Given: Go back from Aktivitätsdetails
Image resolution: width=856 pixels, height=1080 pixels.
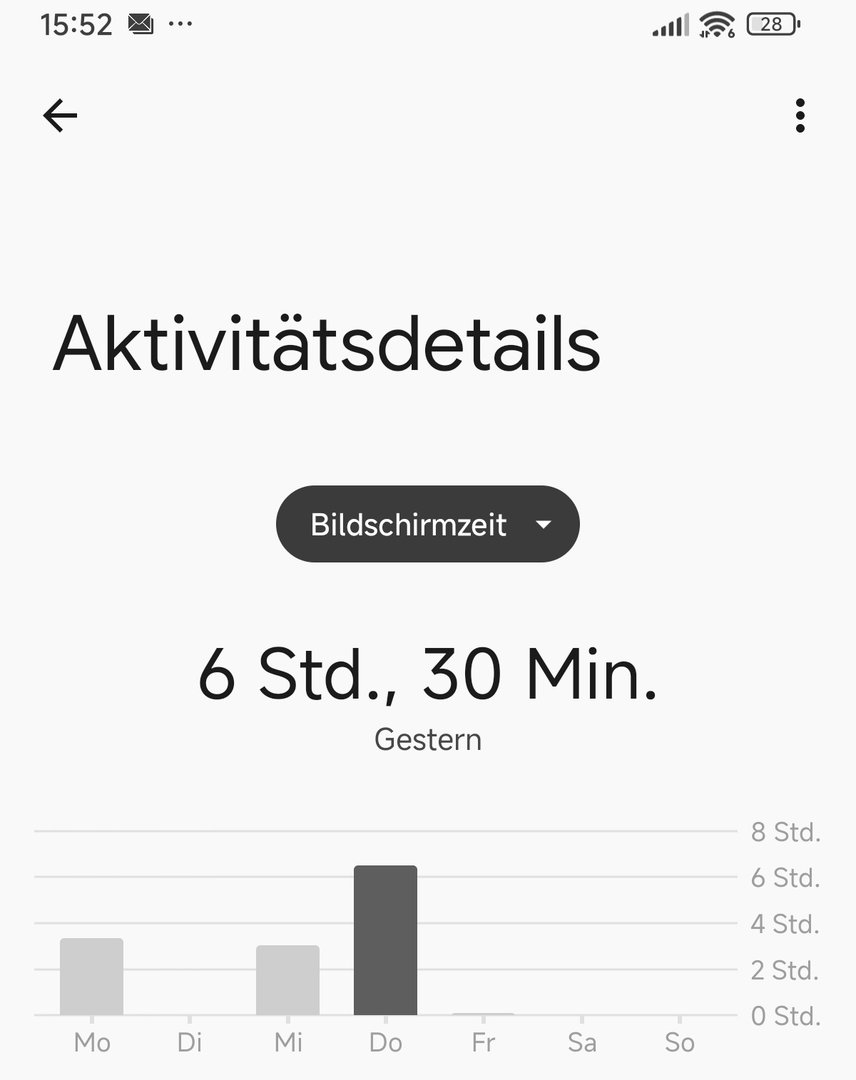Looking at the screenshot, I should (60, 116).
